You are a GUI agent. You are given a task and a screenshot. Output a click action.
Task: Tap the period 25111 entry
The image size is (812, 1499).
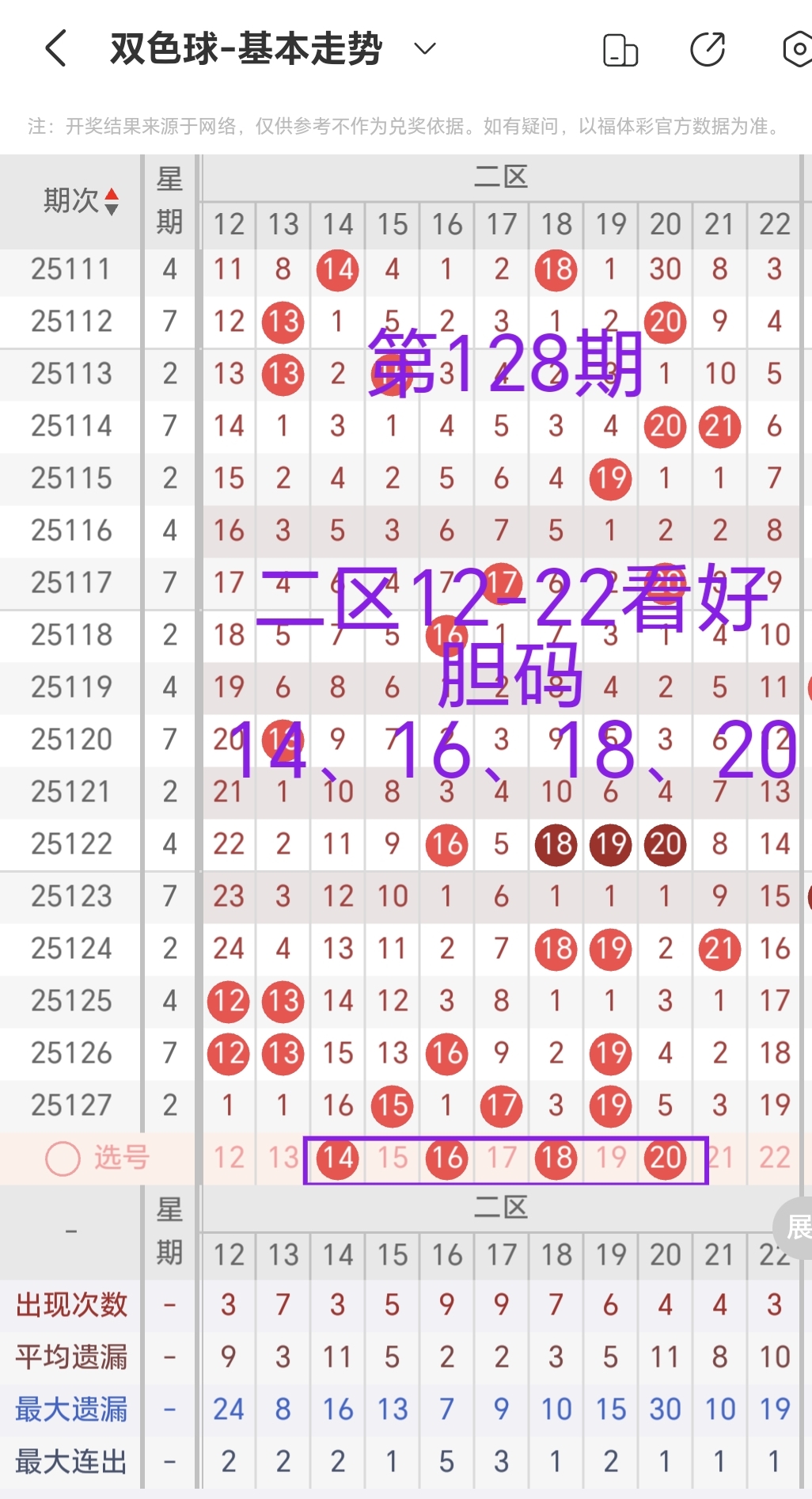71,270
